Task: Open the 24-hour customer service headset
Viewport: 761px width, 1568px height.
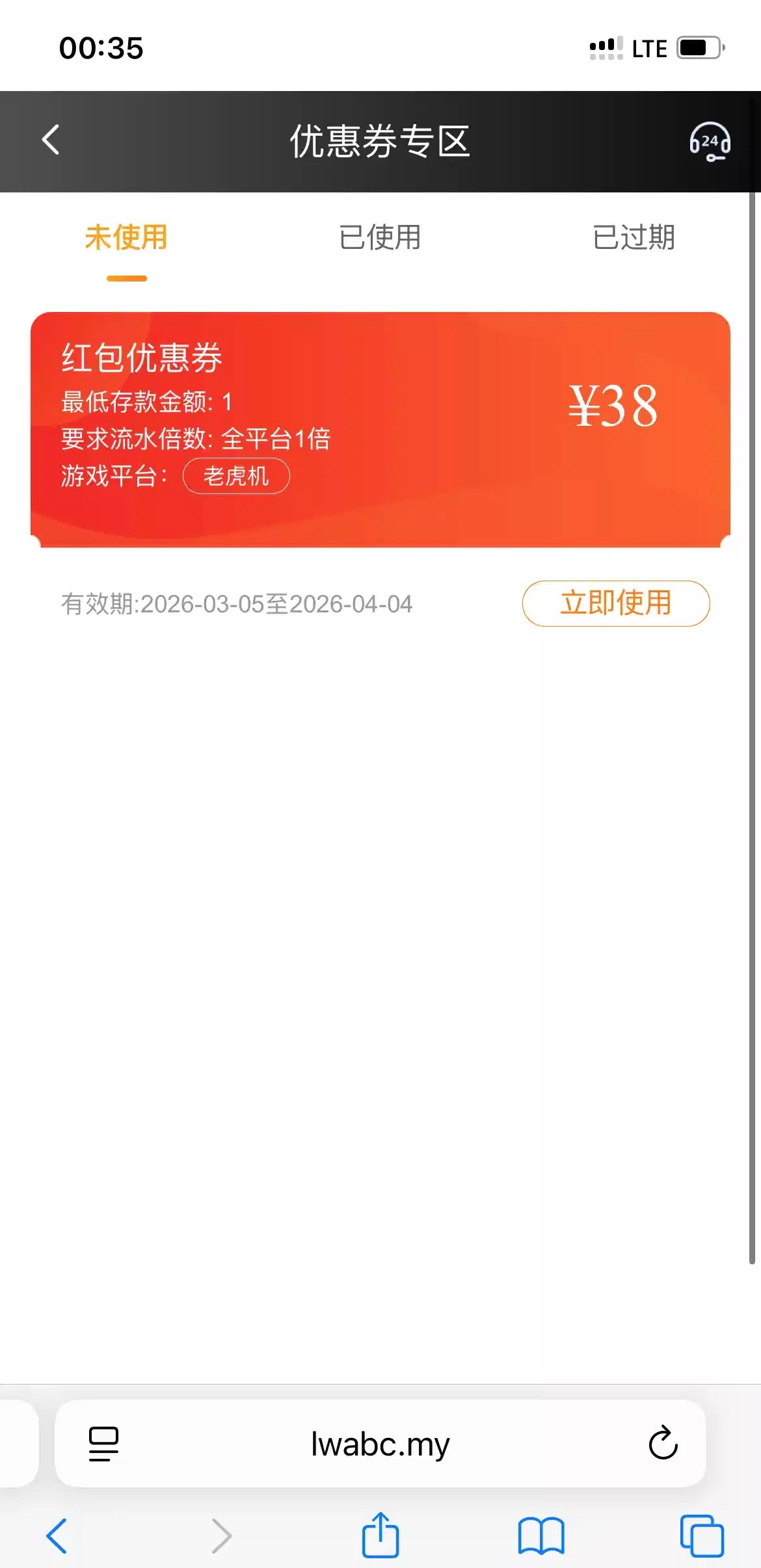Action: (x=710, y=141)
